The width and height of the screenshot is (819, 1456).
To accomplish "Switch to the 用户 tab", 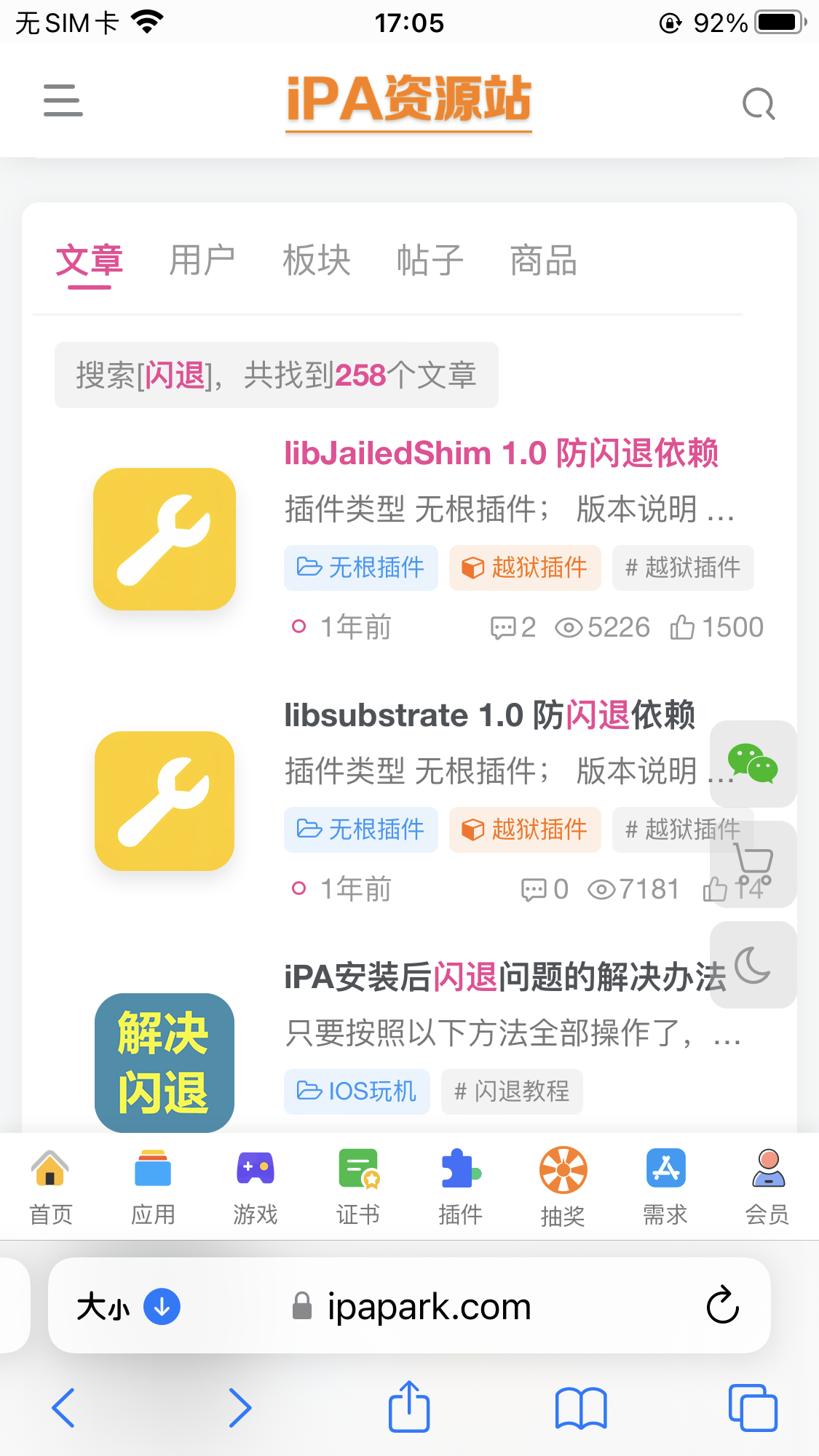I will click(202, 261).
